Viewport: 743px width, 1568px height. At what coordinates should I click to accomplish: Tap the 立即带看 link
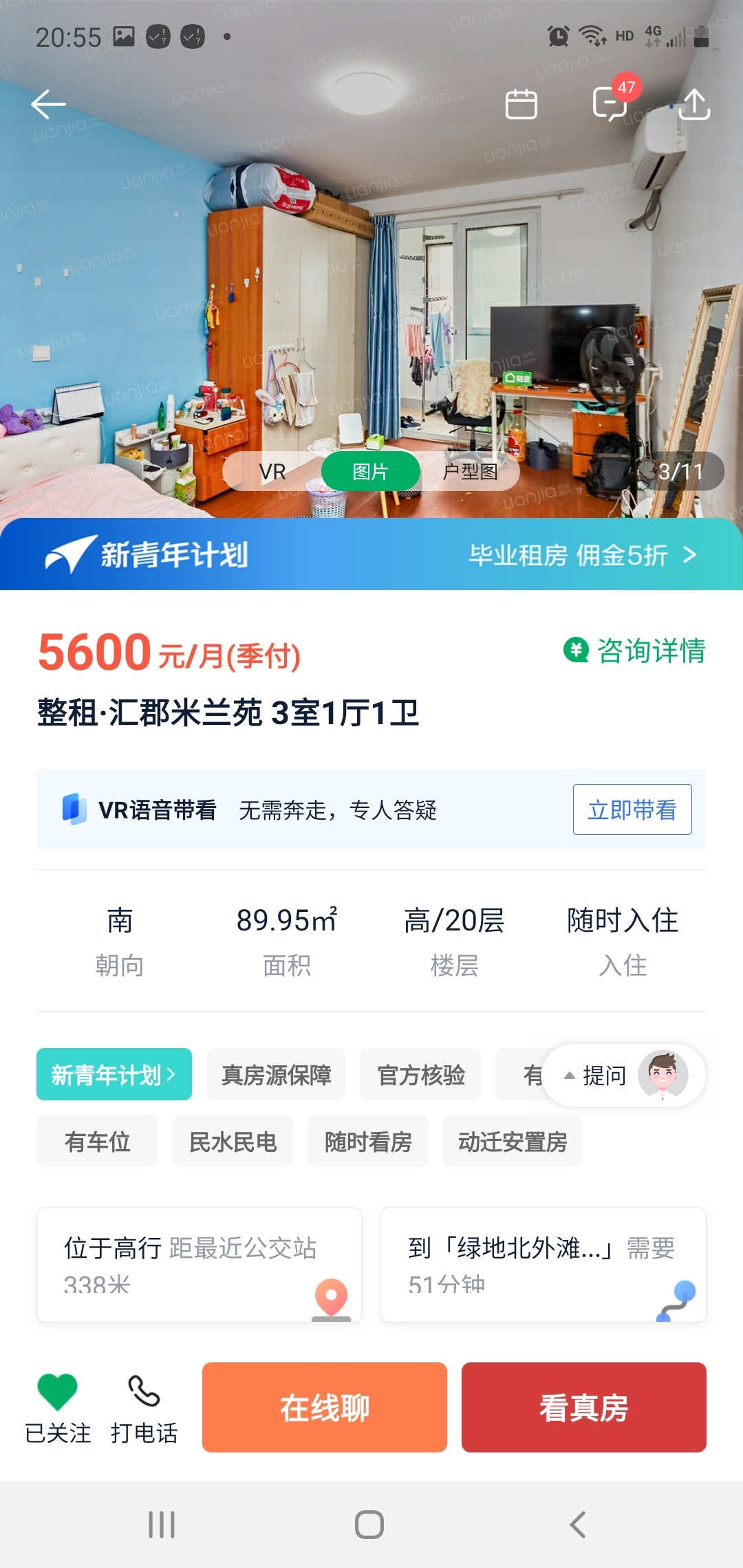pos(632,809)
